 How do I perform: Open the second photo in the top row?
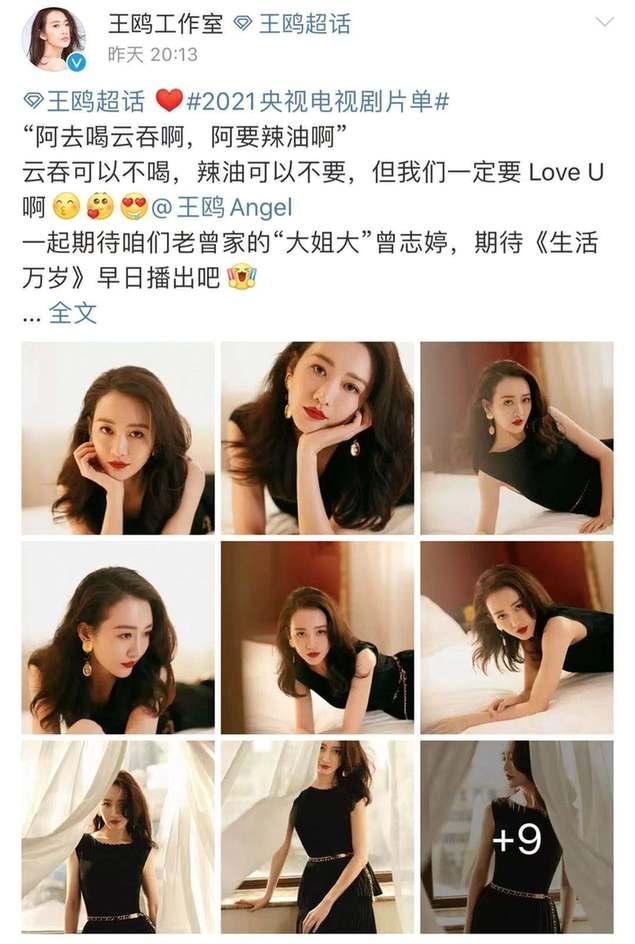[x=317, y=438]
